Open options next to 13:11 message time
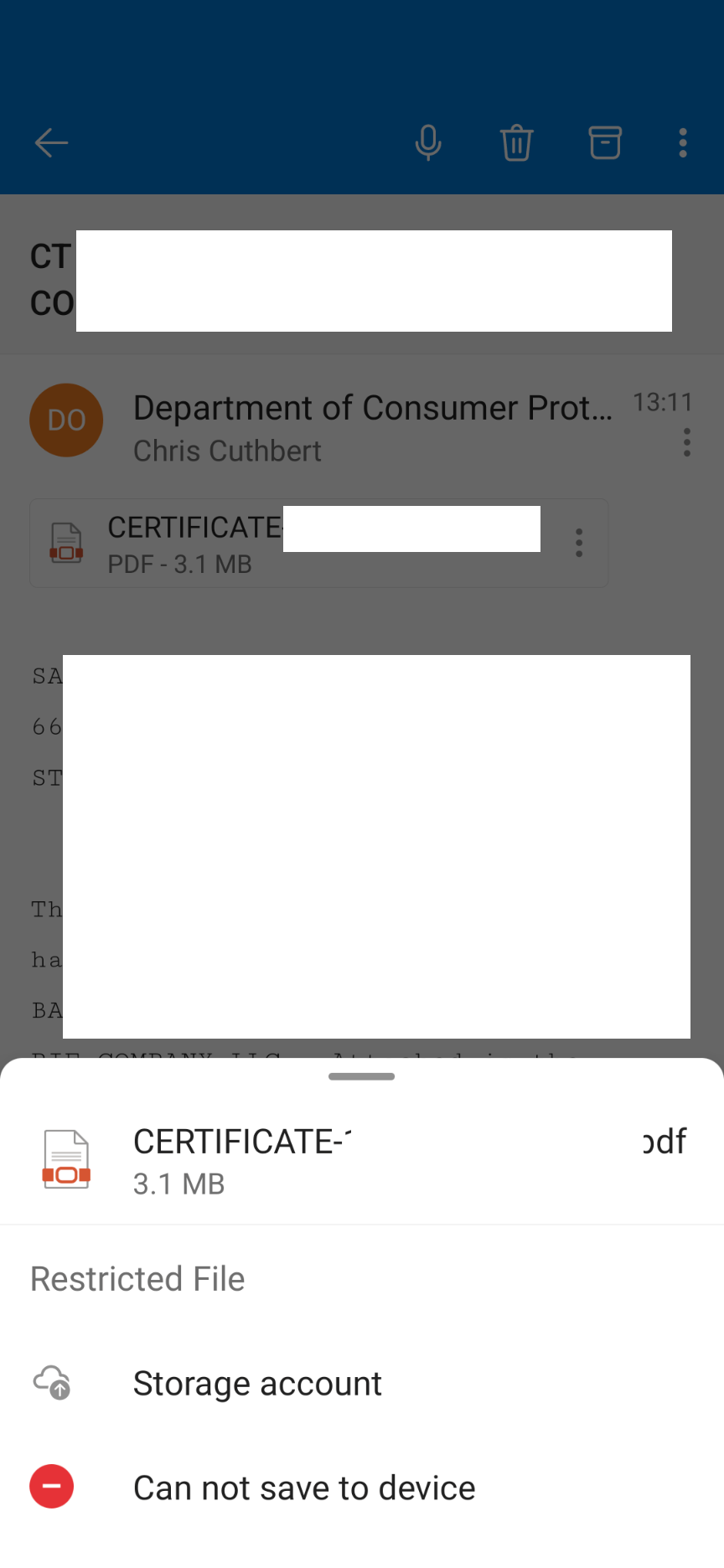The width and height of the screenshot is (724, 1568). point(686,442)
